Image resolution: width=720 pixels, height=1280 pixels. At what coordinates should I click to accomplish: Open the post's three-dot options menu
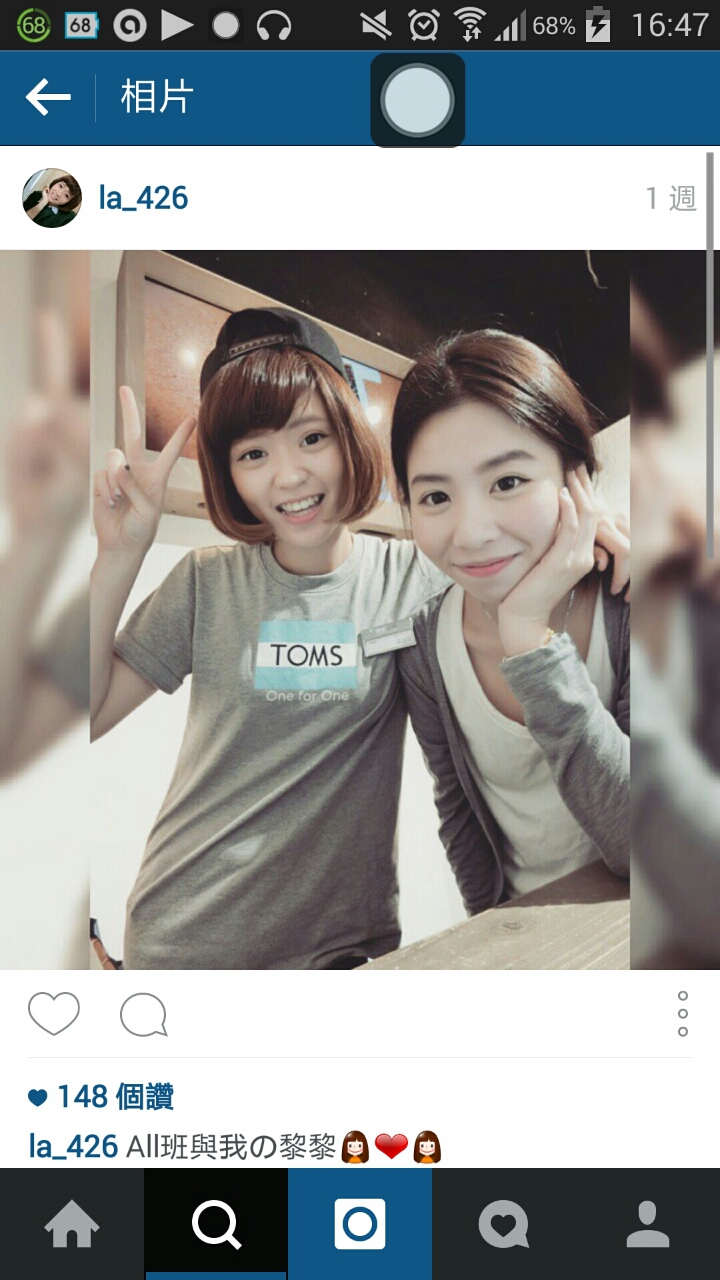click(x=682, y=1014)
